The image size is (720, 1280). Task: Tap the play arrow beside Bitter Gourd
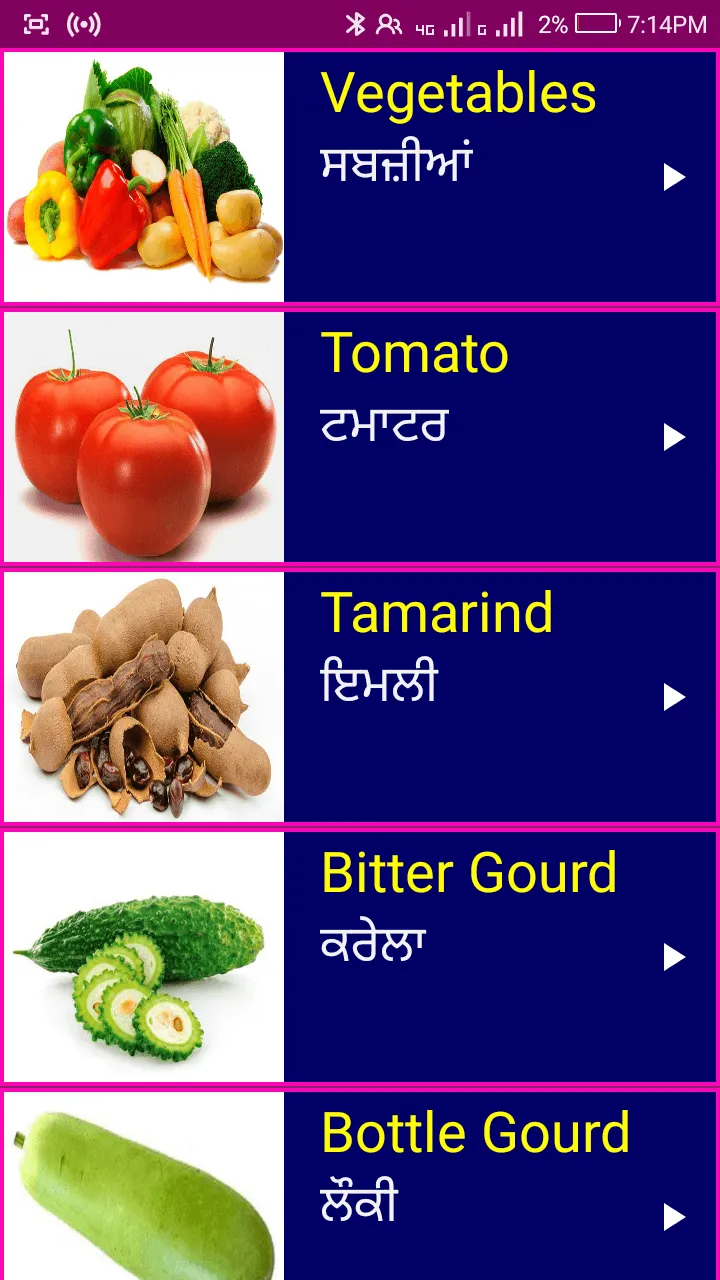[674, 958]
